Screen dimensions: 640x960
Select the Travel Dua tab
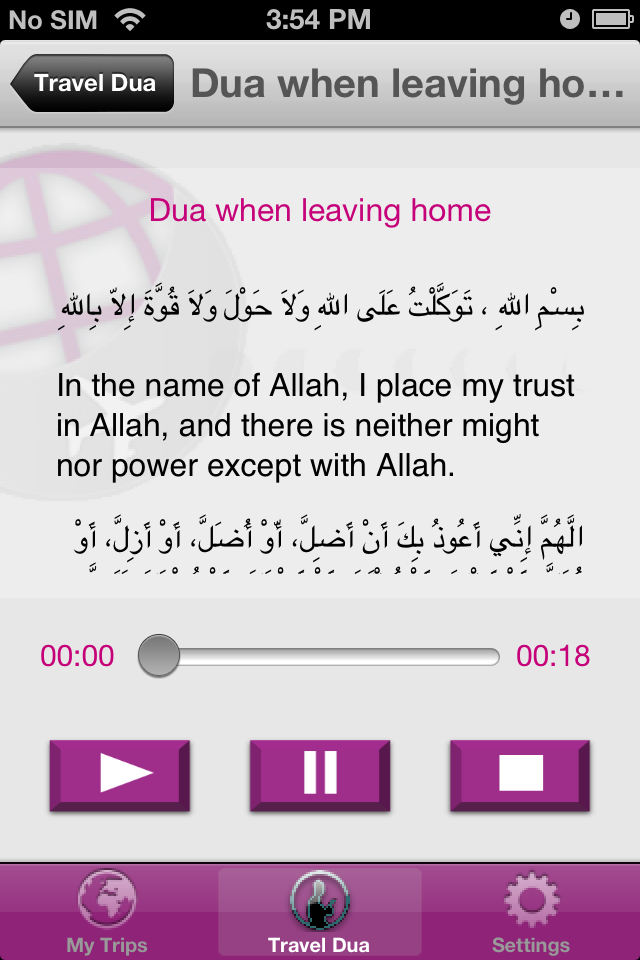coord(320,911)
